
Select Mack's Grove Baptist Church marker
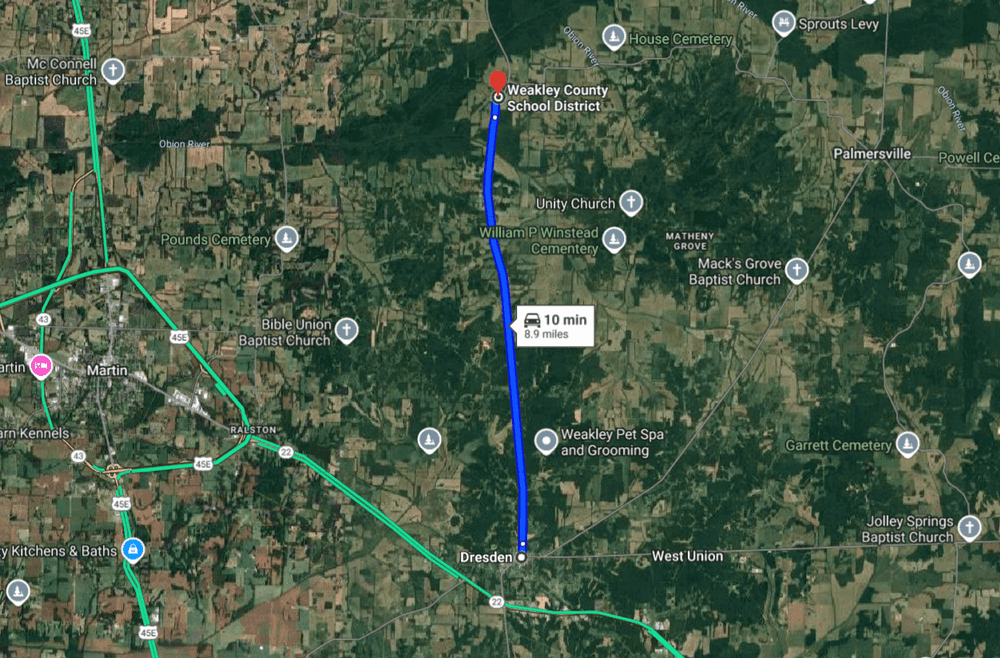797,270
